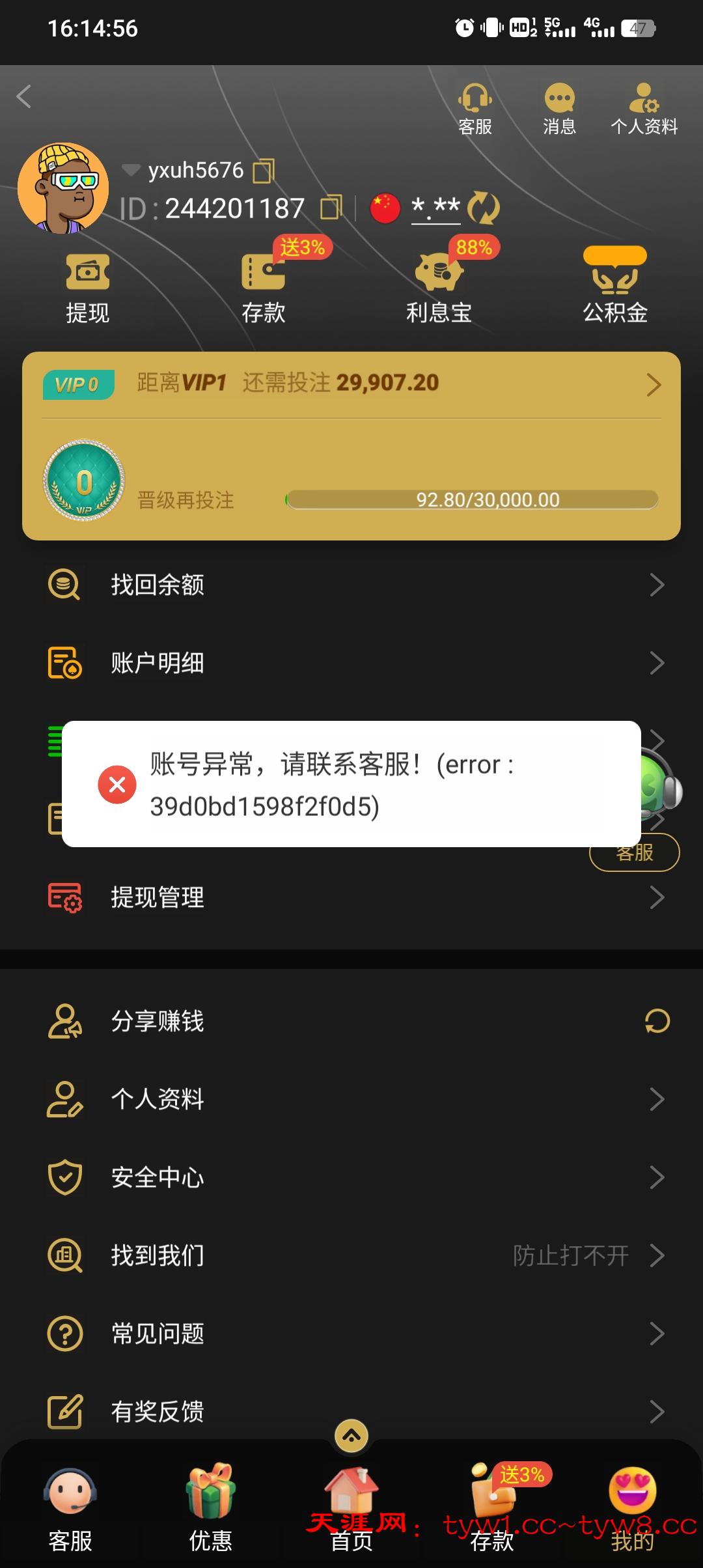Screen dimensions: 703x1568
Task: Open 找回余额 row
Action: pos(351,585)
